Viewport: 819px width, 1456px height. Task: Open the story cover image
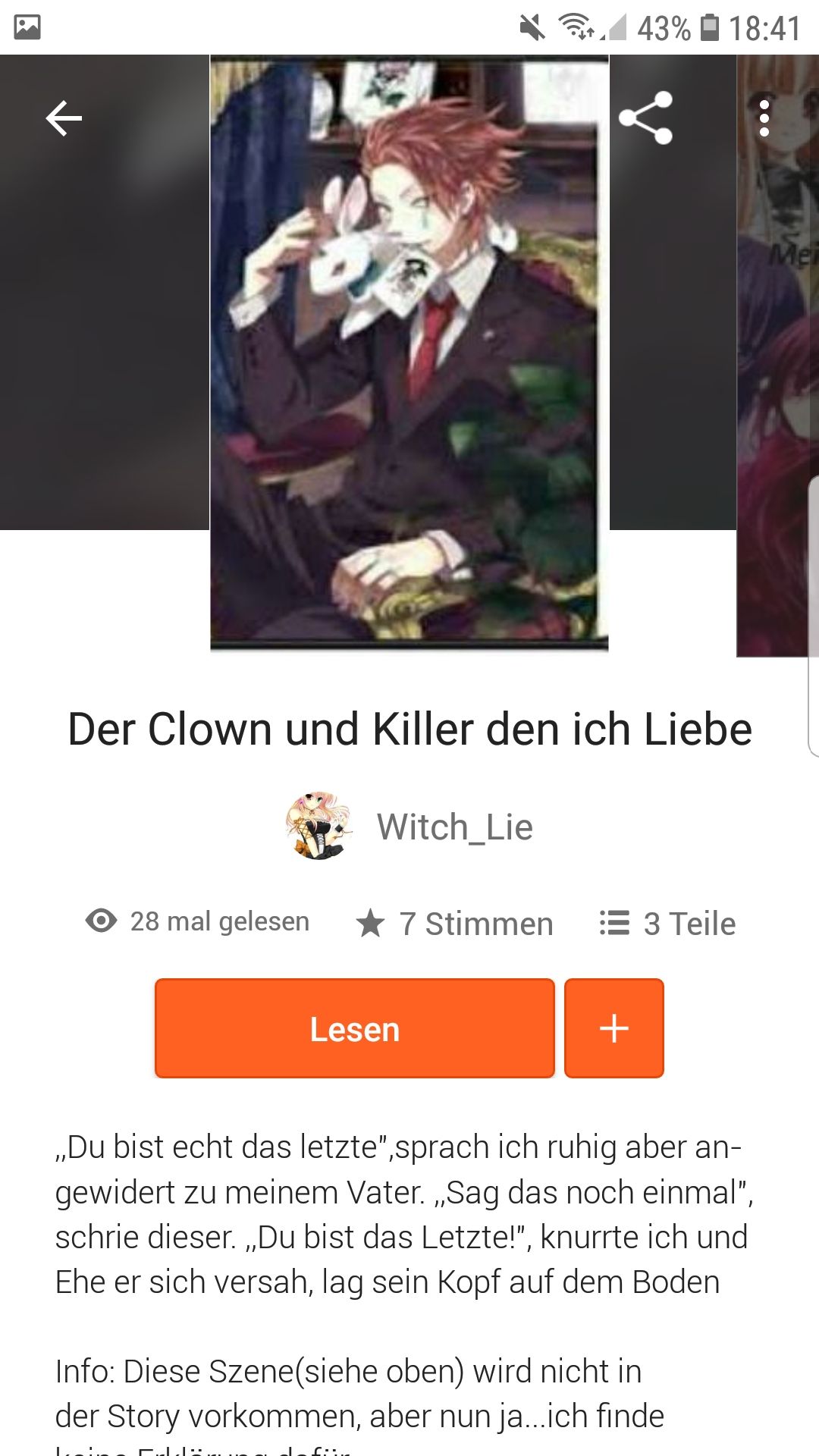[409, 353]
